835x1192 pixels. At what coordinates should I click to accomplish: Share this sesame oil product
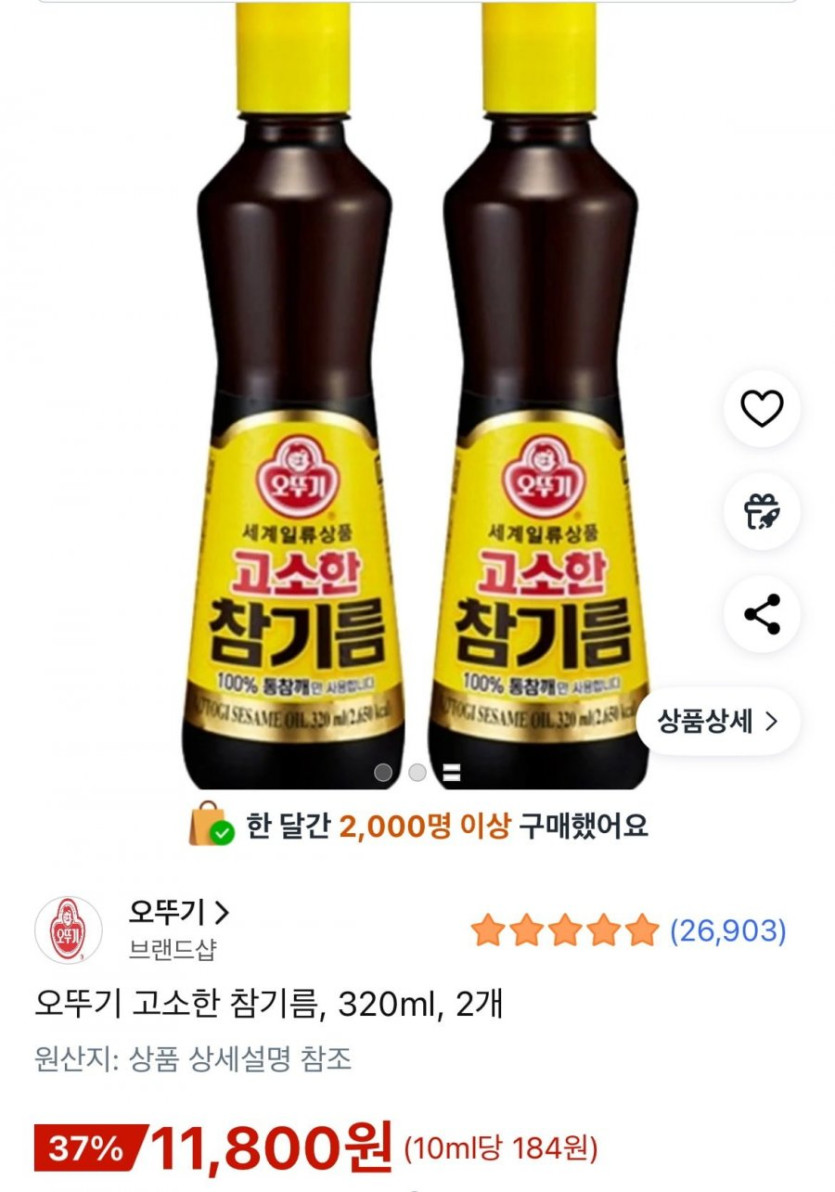click(762, 615)
